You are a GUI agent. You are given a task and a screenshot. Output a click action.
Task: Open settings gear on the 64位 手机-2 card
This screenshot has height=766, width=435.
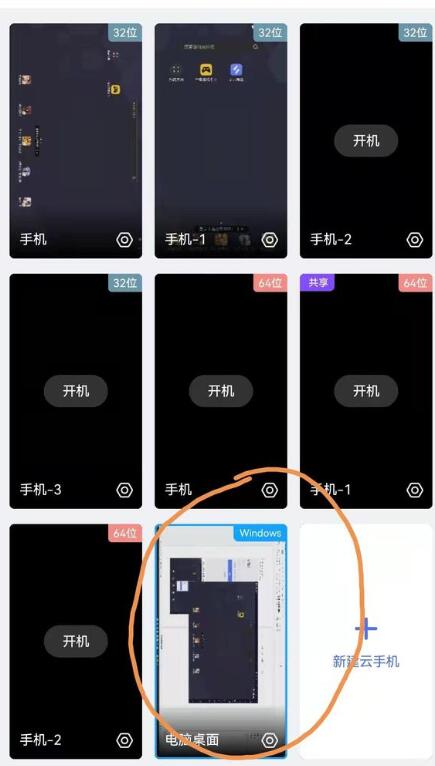click(125, 741)
